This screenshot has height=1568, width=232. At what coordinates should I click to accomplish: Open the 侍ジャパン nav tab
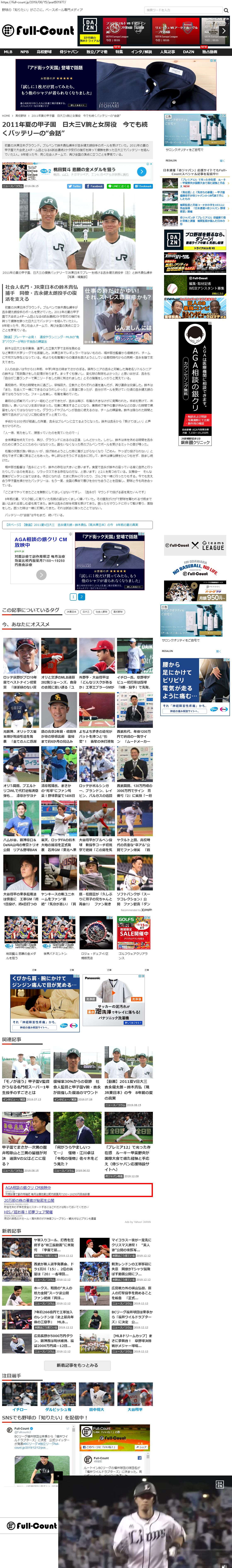point(69,52)
